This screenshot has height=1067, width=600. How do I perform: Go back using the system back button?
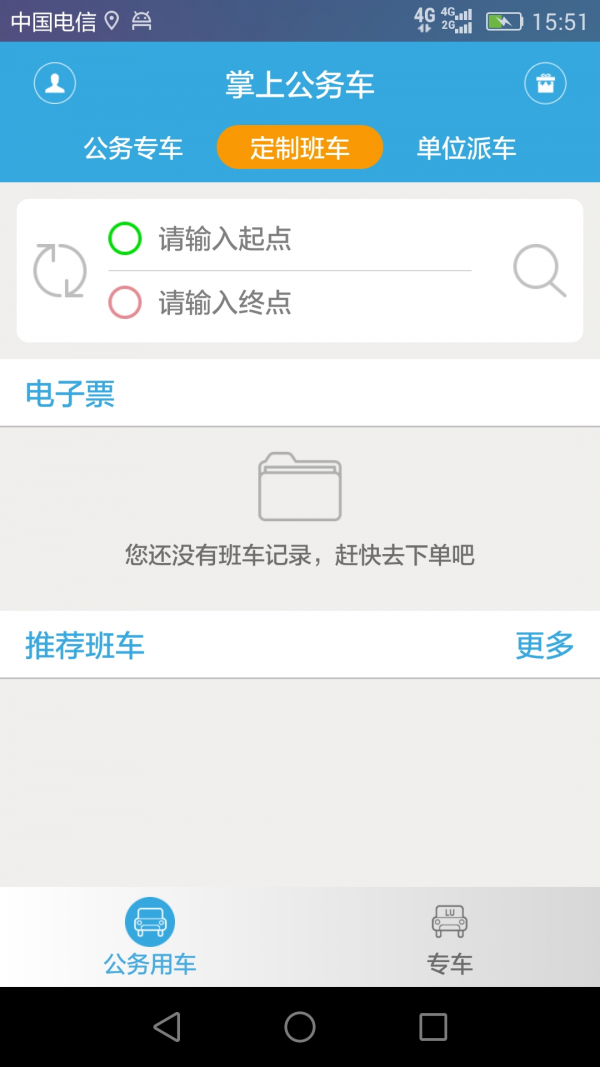[167, 1026]
